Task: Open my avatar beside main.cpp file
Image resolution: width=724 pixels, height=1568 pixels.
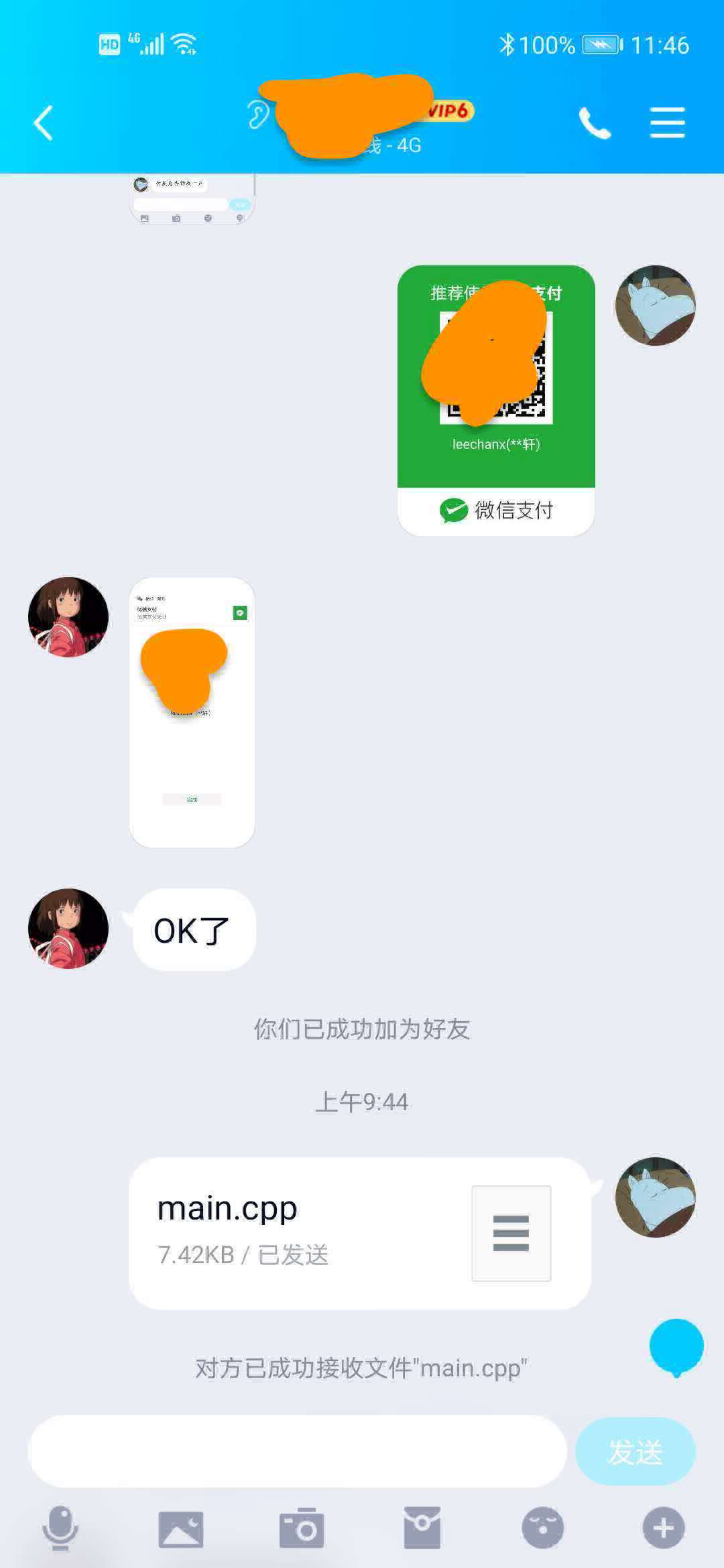Action: coord(656,1197)
